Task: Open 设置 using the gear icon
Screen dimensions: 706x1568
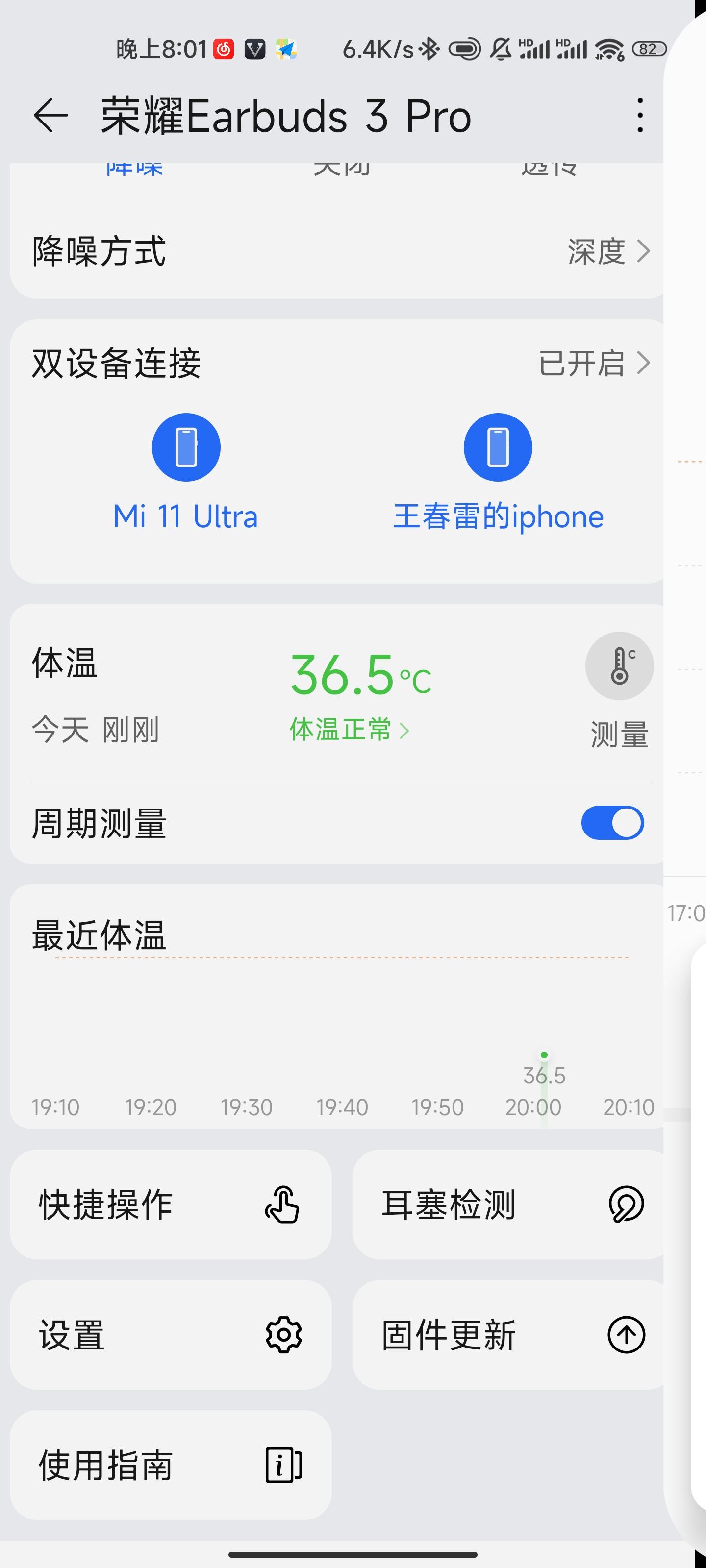Action: [283, 1335]
